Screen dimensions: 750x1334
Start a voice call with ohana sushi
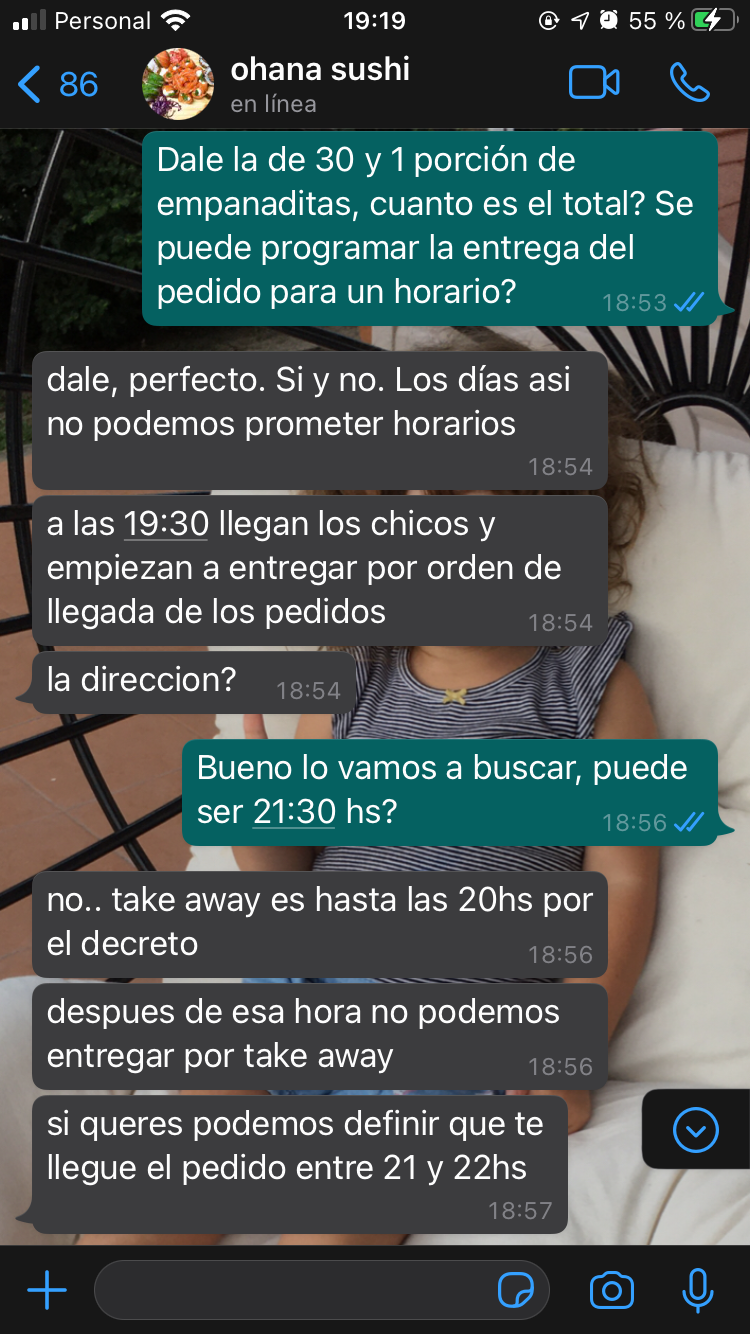tap(689, 83)
